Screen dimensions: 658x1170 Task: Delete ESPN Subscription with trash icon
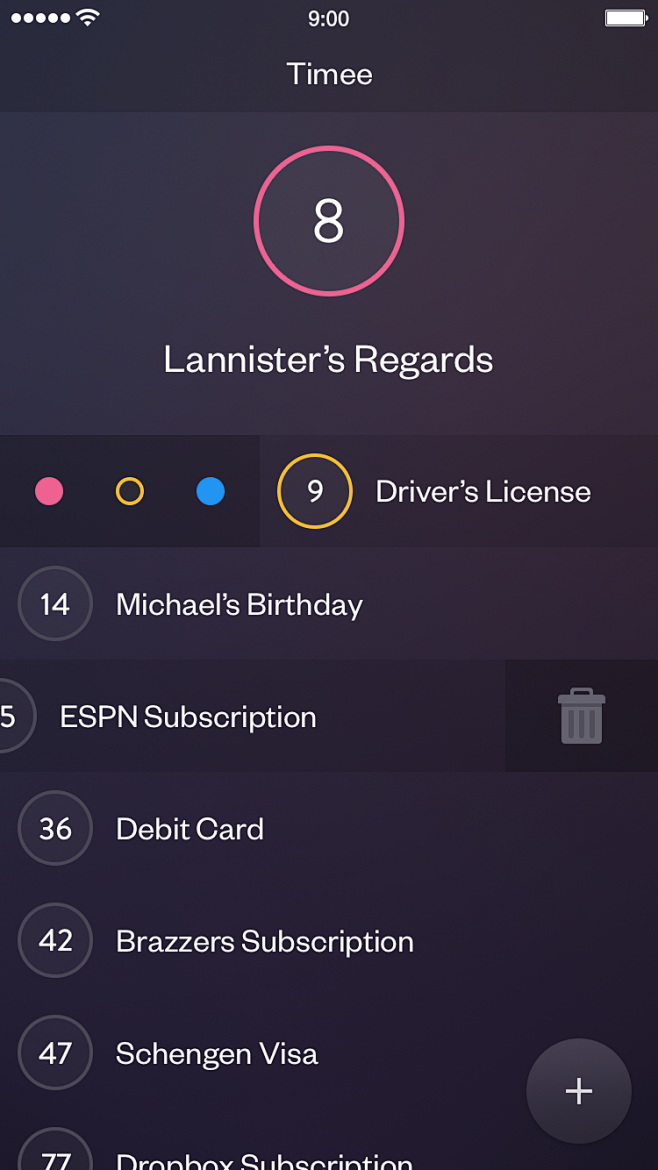tap(581, 716)
